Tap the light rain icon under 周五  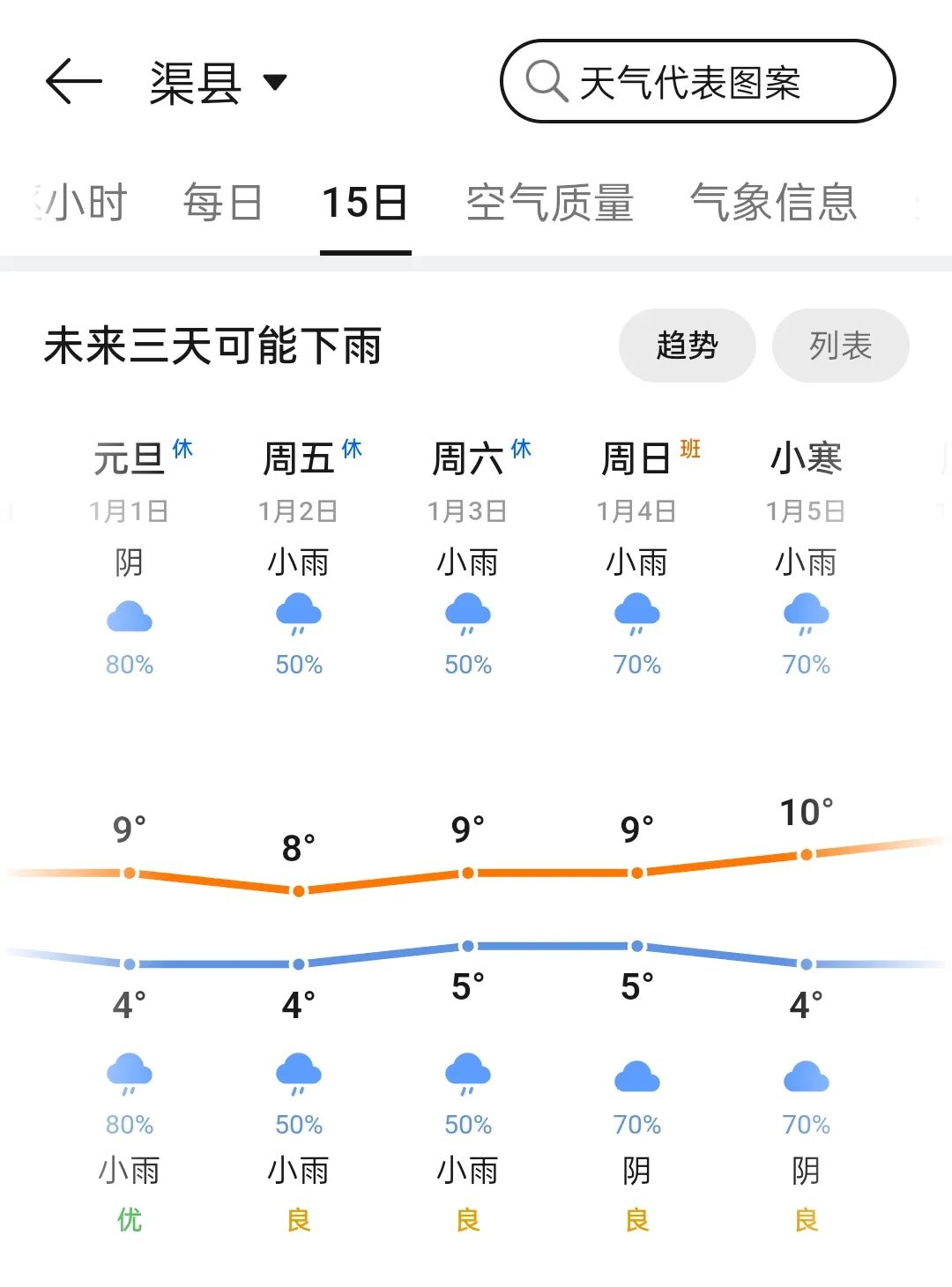pyautogui.click(x=298, y=617)
